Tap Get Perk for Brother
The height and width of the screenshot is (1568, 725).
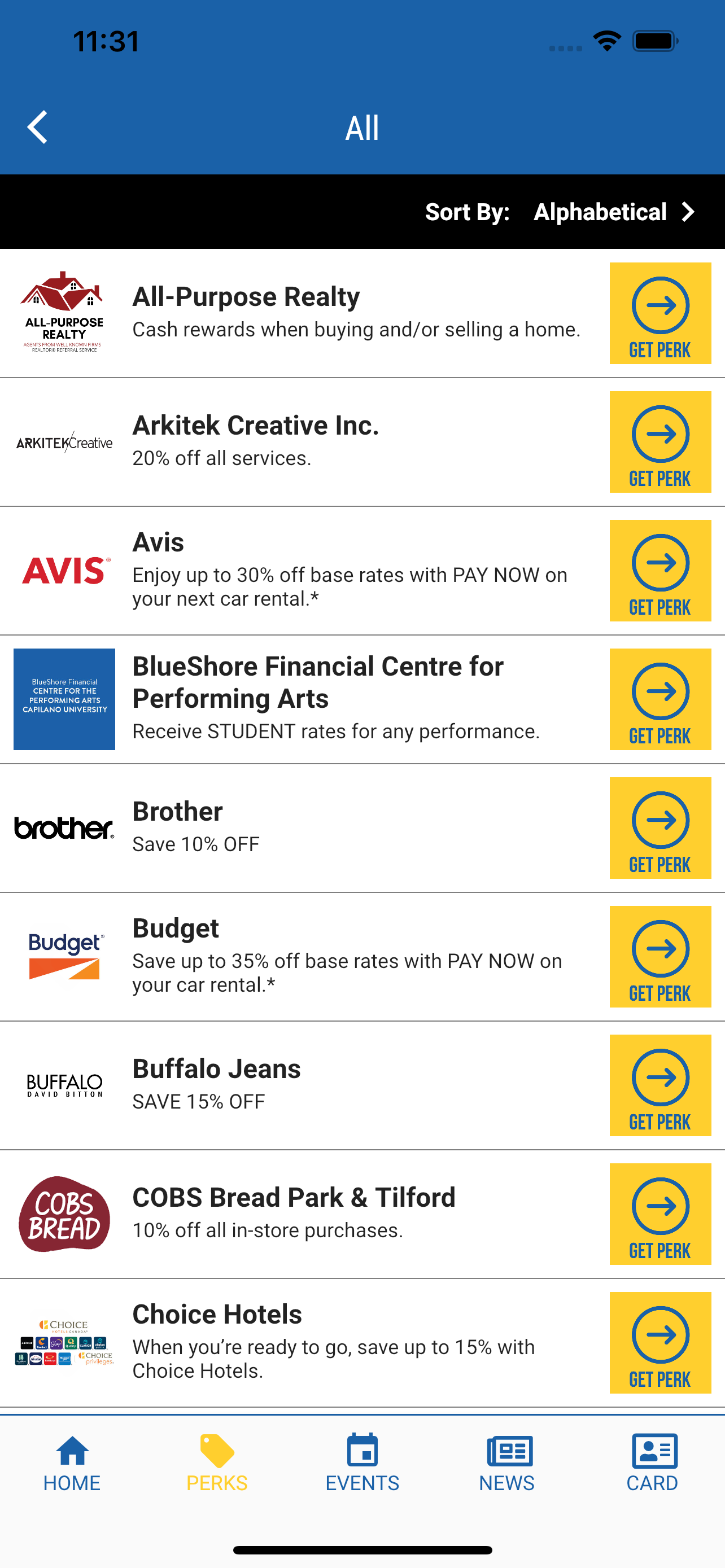tap(661, 828)
